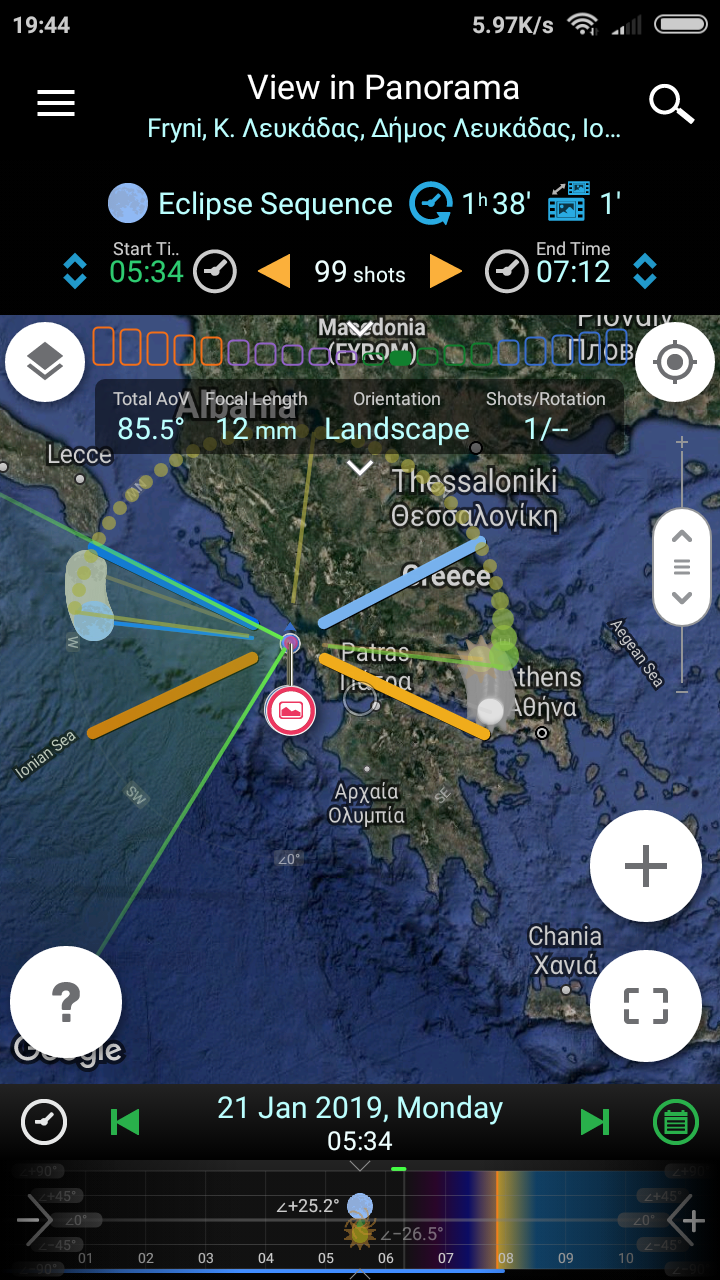Increase shots with the right orange arrow
This screenshot has height=1280, width=720.
[446, 271]
